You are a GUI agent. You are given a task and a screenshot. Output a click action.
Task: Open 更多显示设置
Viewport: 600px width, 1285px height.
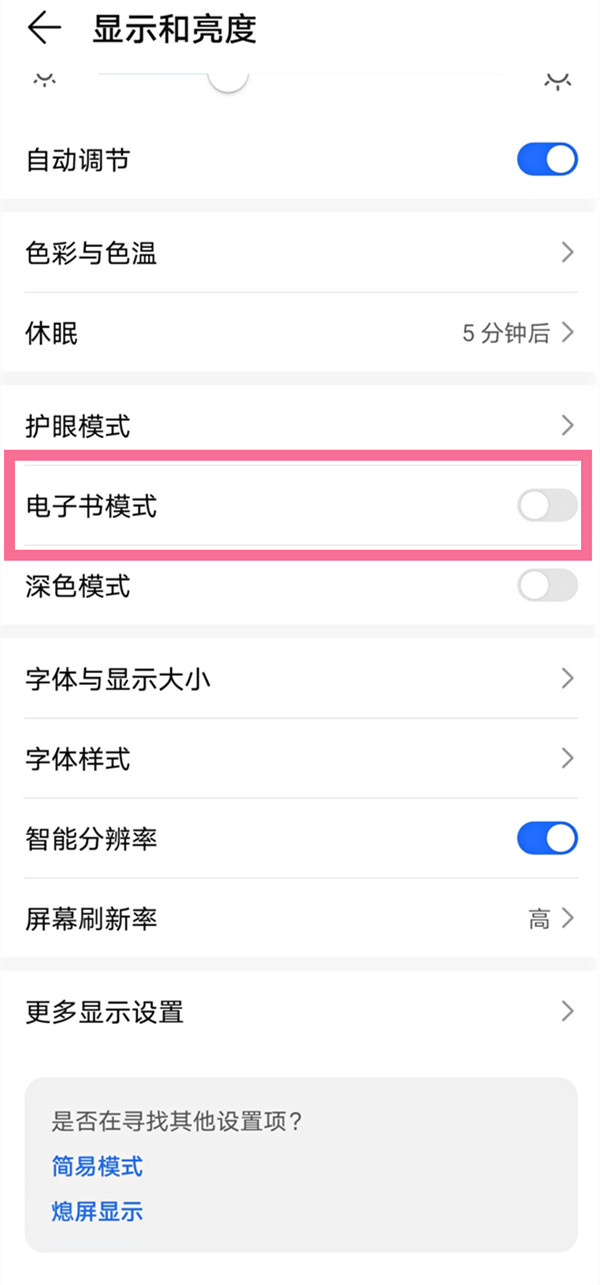[300, 1011]
